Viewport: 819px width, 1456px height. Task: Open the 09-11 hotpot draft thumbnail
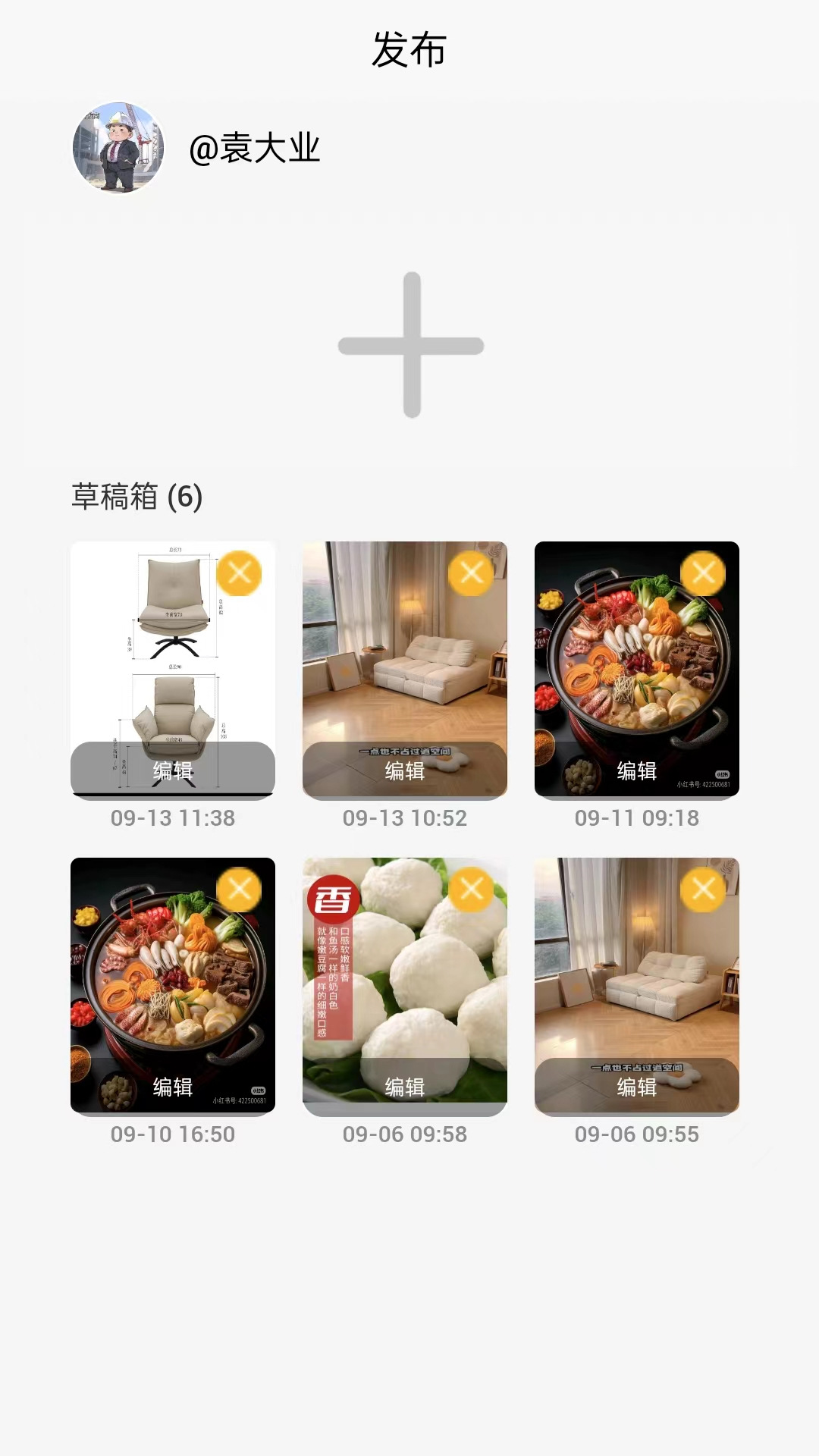coord(639,660)
